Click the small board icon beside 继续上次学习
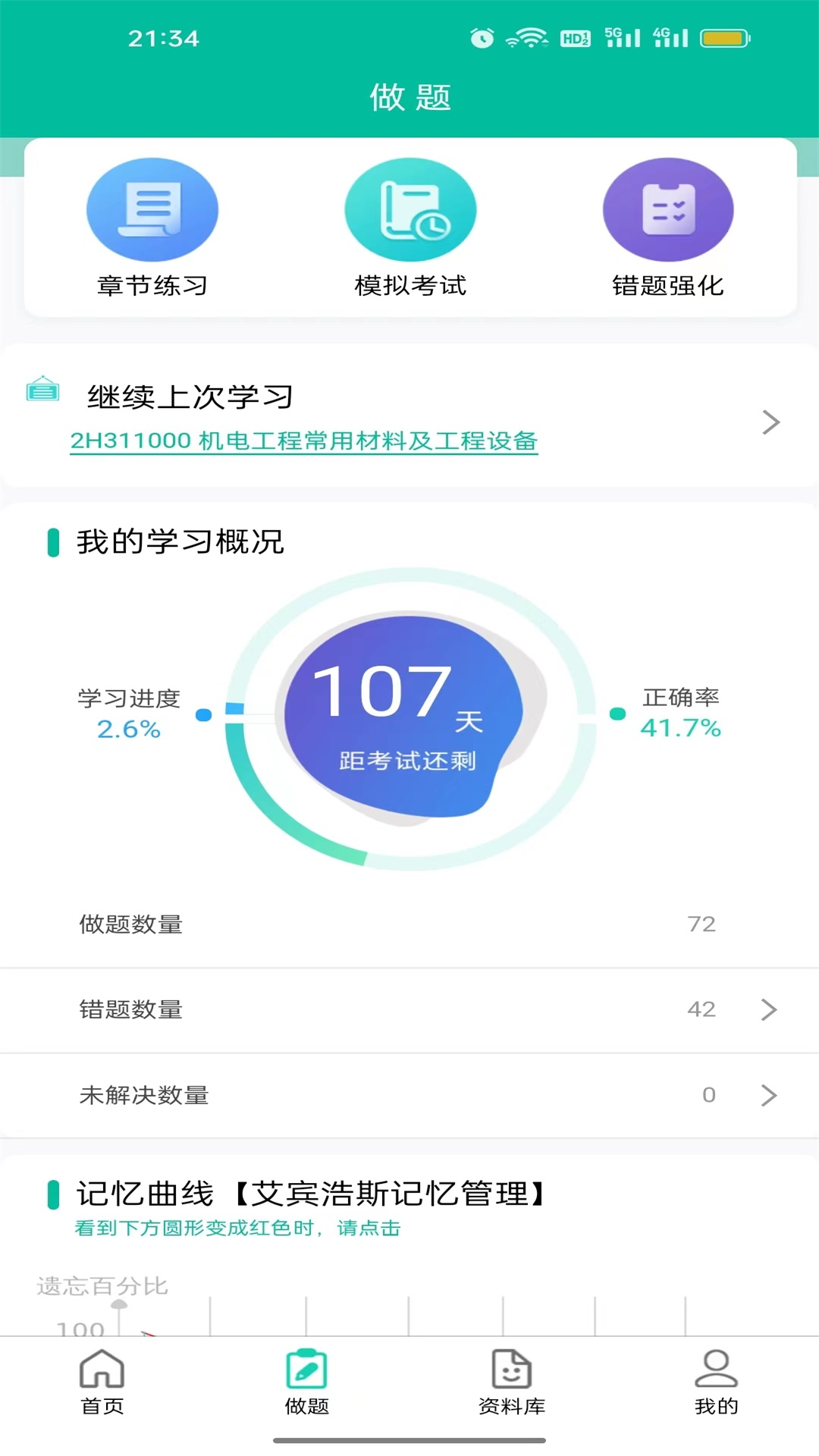 [x=43, y=393]
